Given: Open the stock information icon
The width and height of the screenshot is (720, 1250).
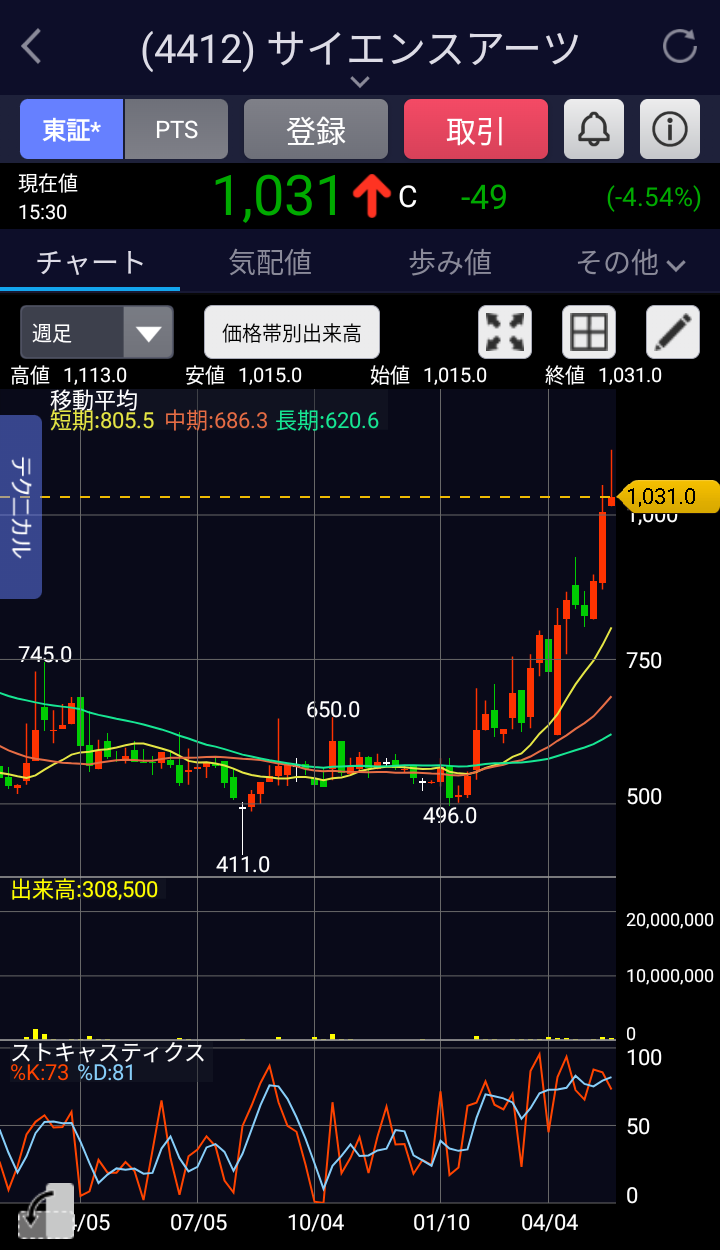Looking at the screenshot, I should coord(669,130).
